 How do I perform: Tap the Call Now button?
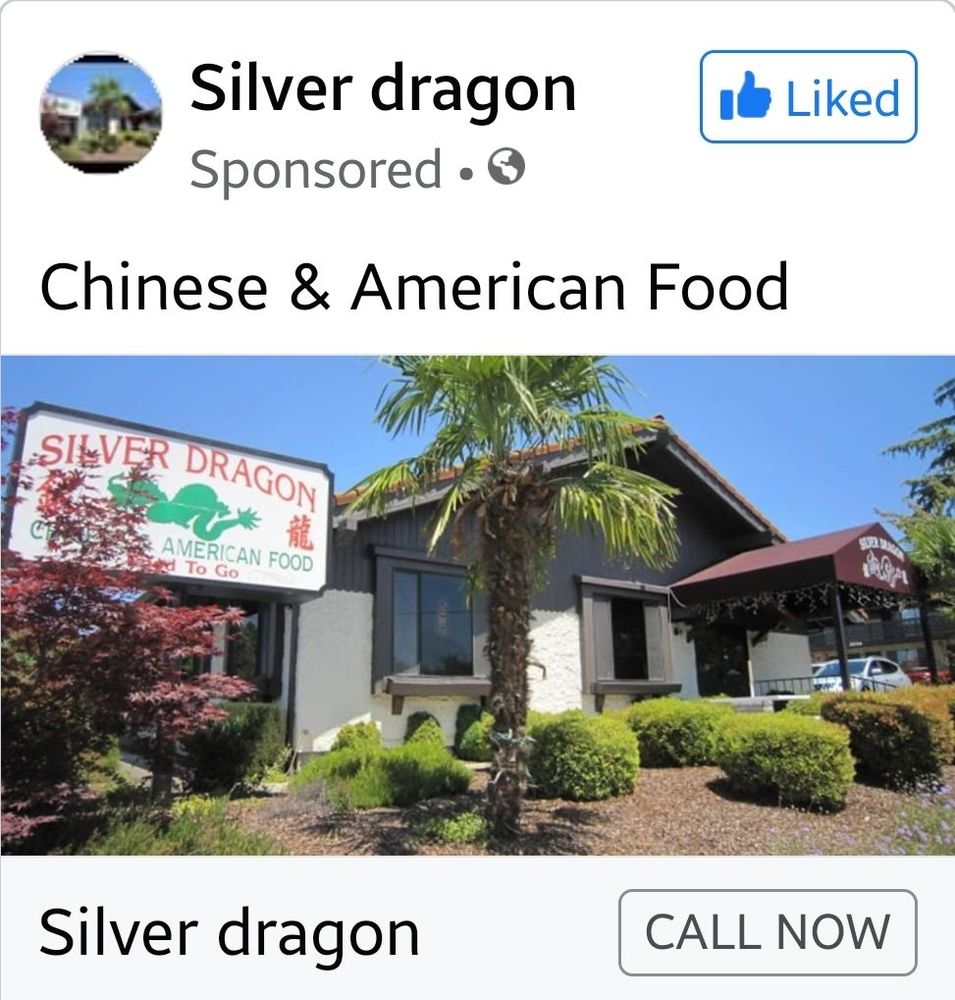(x=767, y=932)
